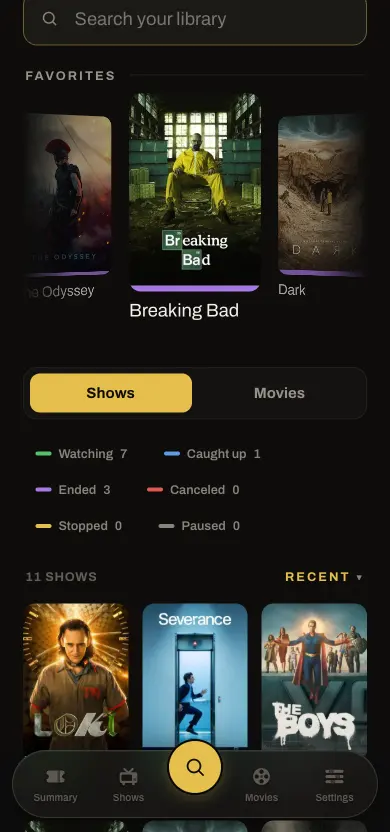Open the Settings tab
The image size is (390, 832).
pos(334,785)
